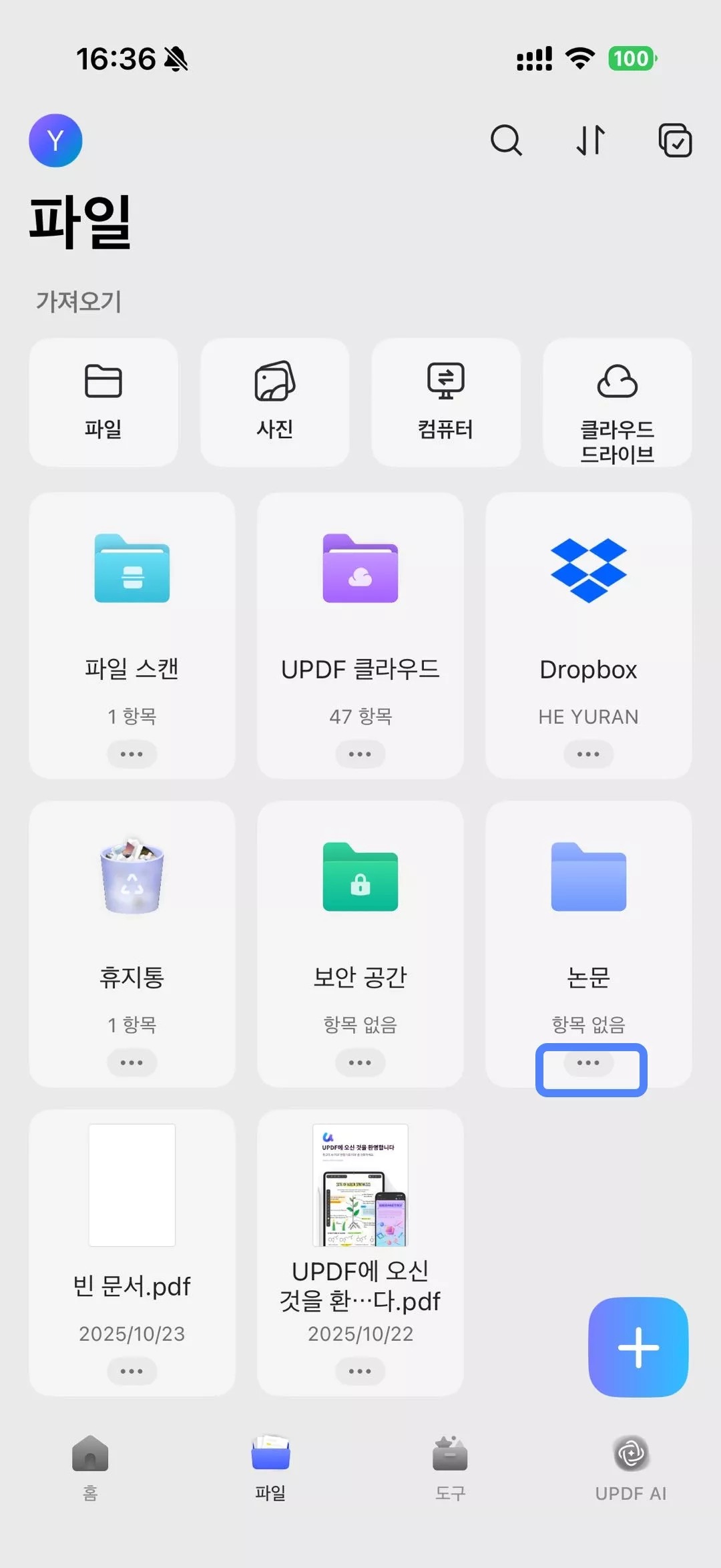This screenshot has height=1568, width=721.
Task: Select the 사진 import option
Action: point(274,401)
